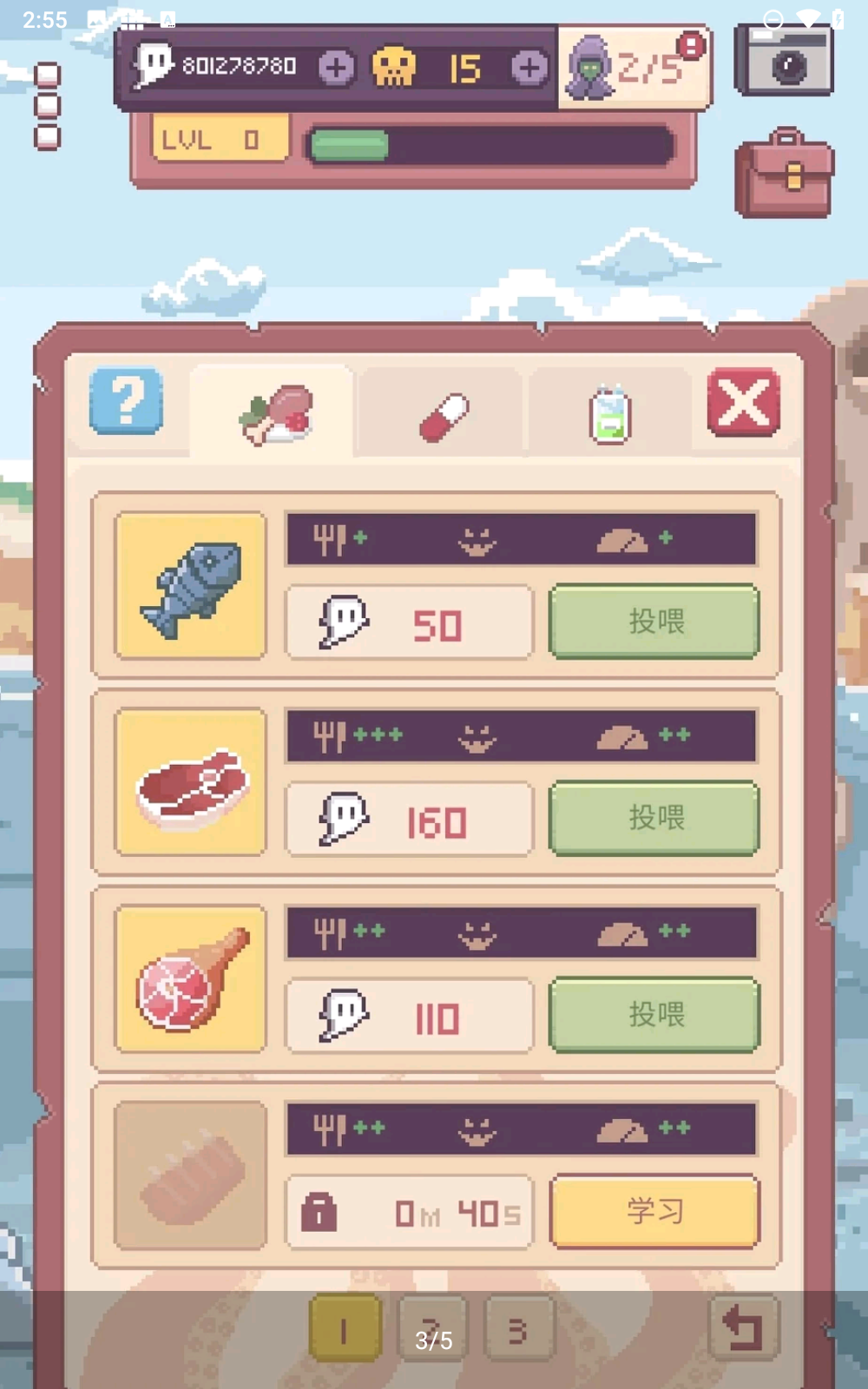Tap the return arrow button
868x1389 pixels.
click(744, 1327)
